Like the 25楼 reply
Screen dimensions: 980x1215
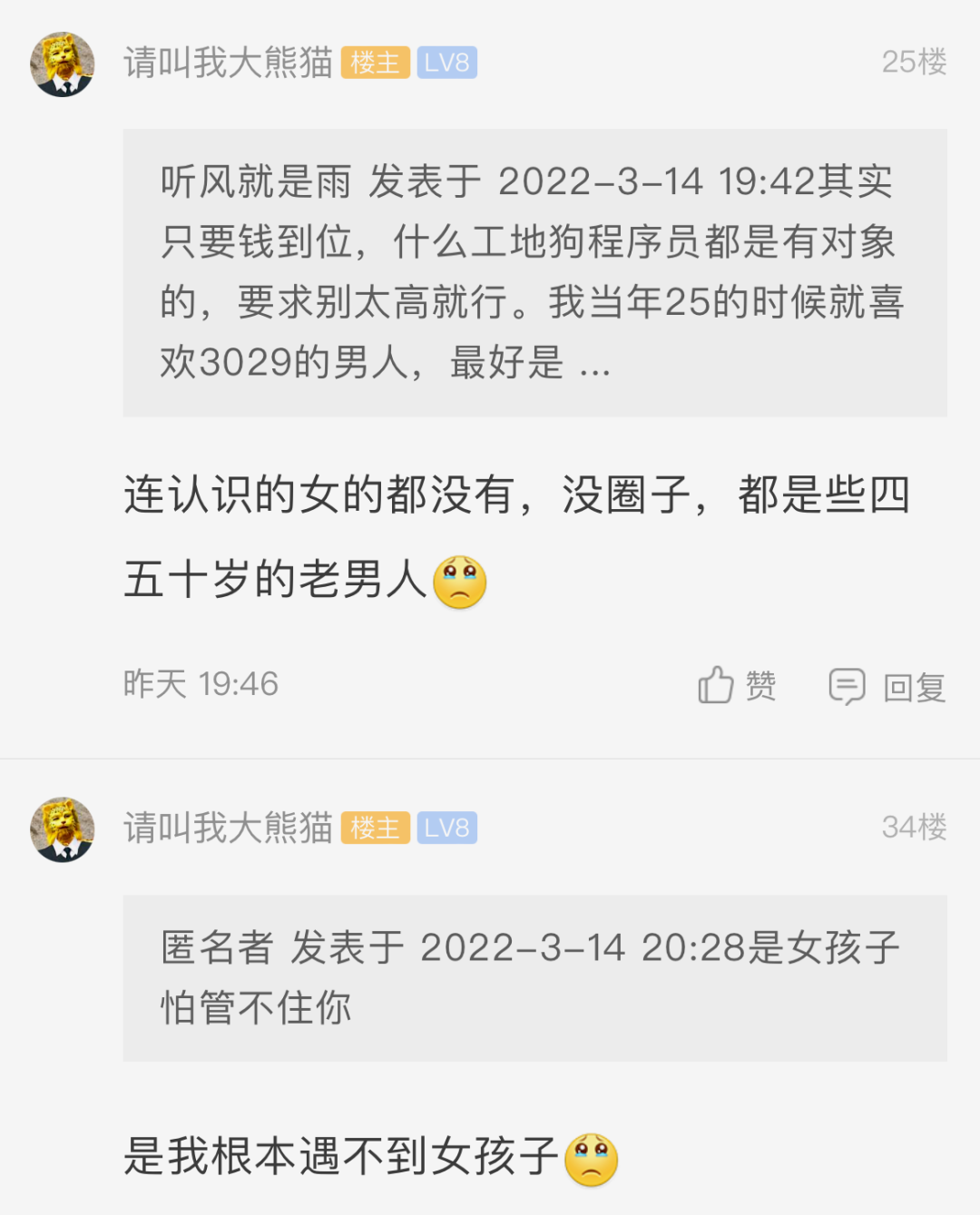click(736, 686)
